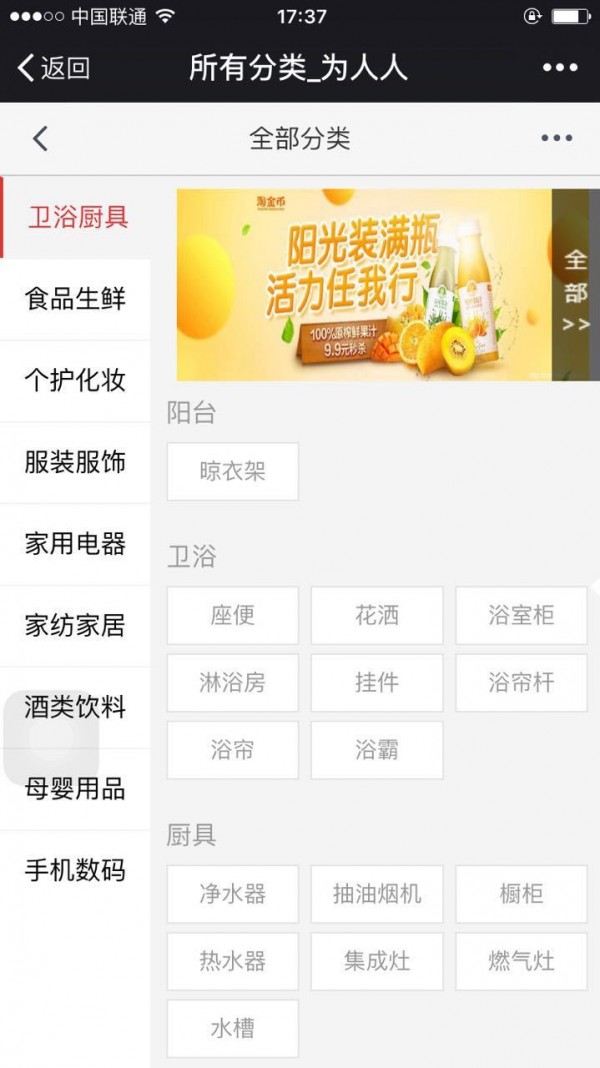
Task: Open the 燃气灶 subcategory
Action: click(x=521, y=961)
